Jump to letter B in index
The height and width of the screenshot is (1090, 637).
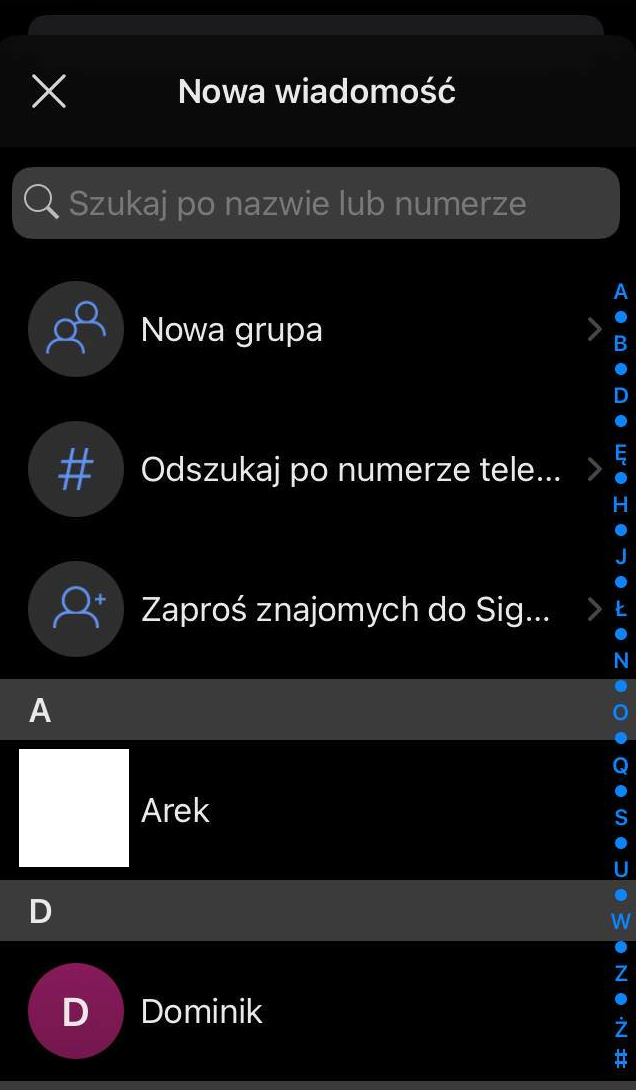pyautogui.click(x=621, y=343)
